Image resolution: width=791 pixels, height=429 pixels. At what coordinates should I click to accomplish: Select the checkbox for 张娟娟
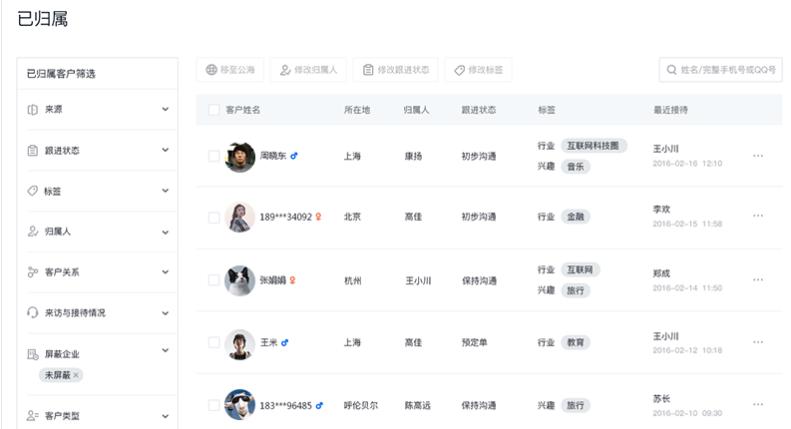pos(214,280)
